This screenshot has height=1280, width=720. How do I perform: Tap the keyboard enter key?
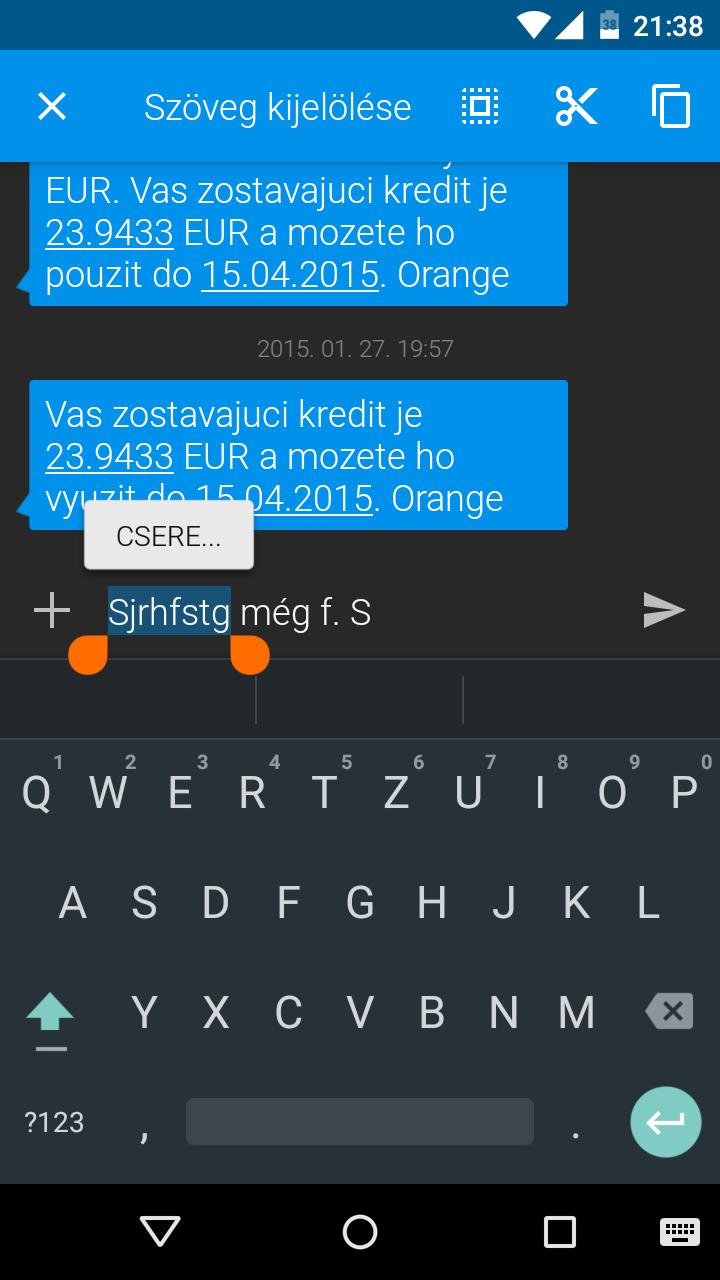click(x=665, y=1122)
